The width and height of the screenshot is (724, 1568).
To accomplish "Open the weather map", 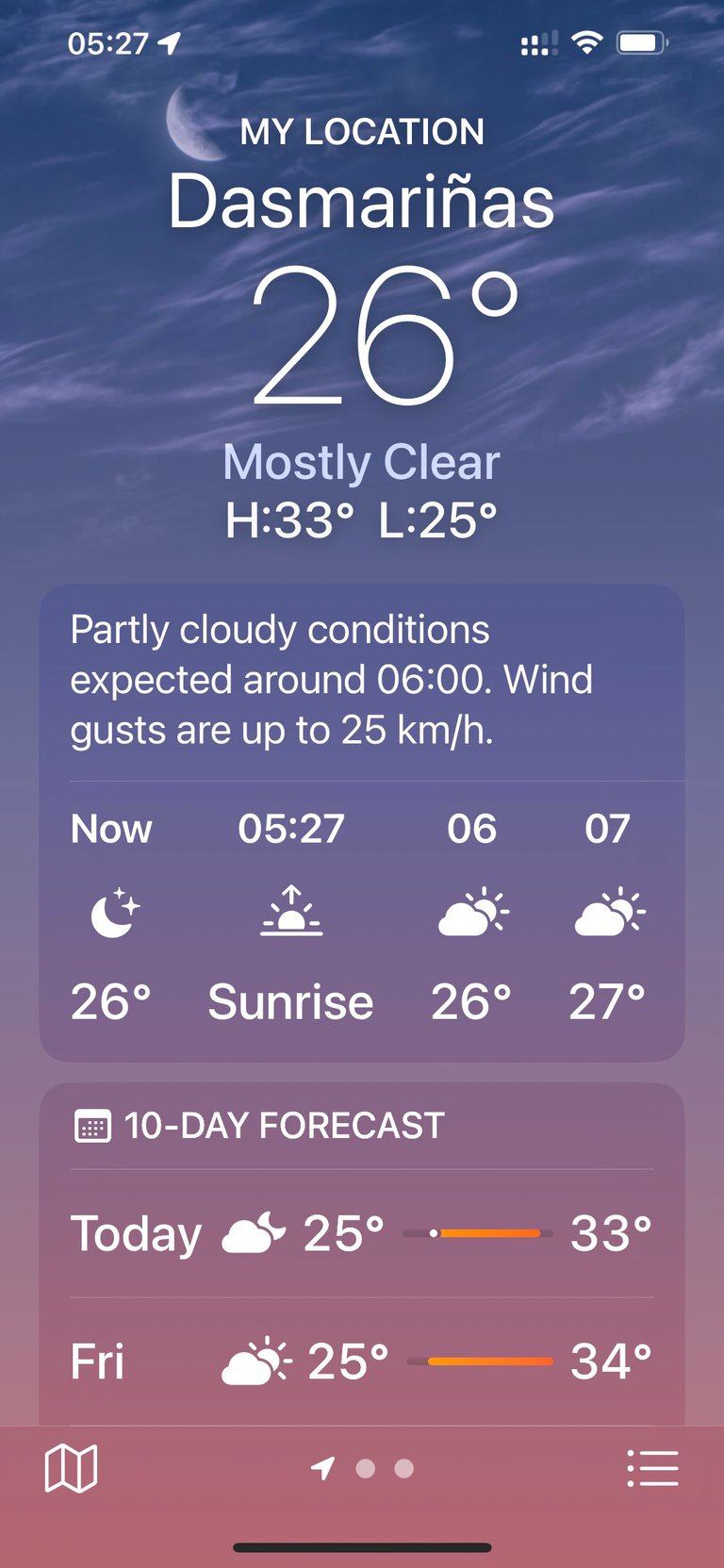I will pos(71,1468).
